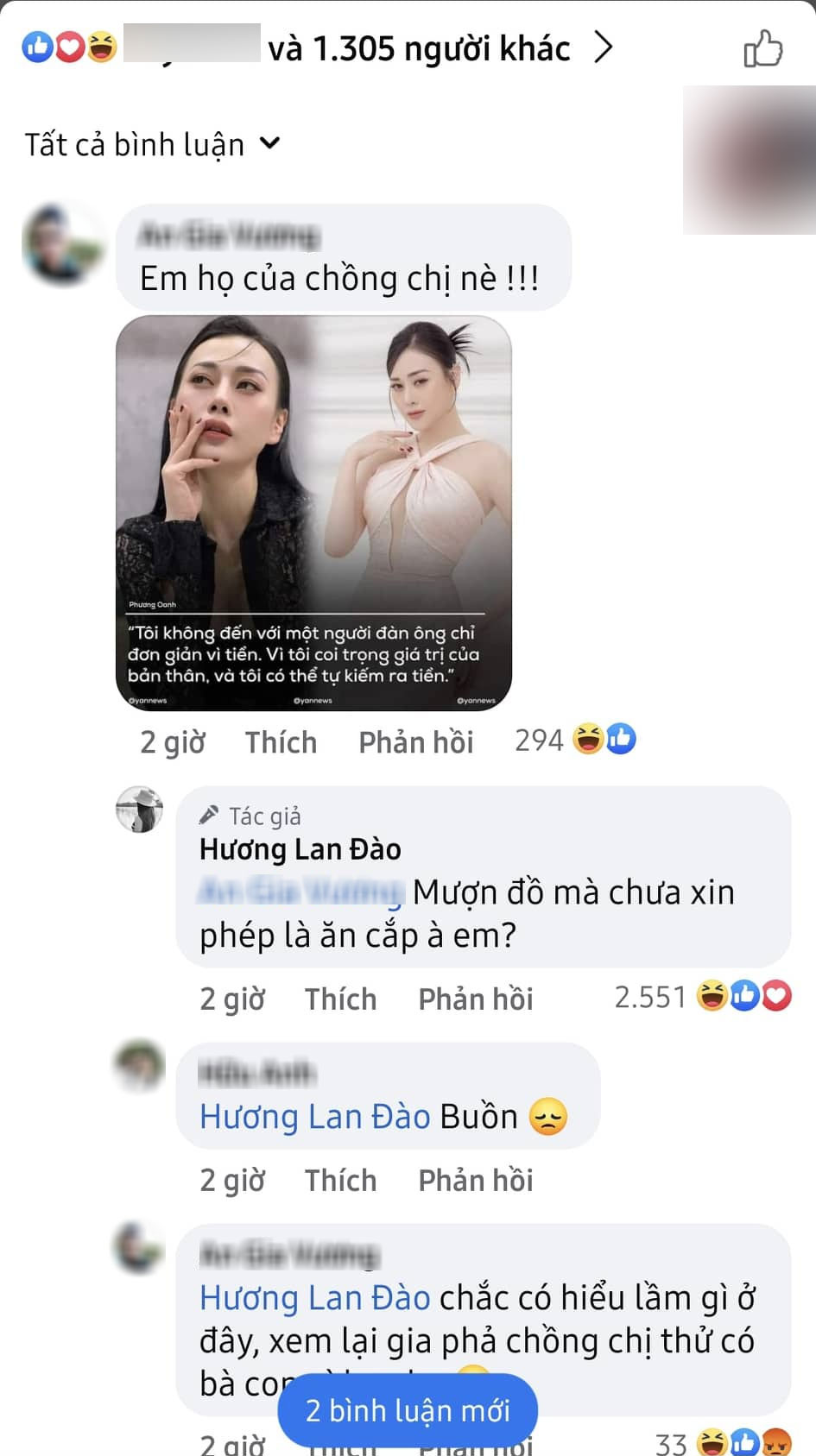View the 294 reactions on the photo comment
This screenshot has height=1456, width=816.
(575, 740)
